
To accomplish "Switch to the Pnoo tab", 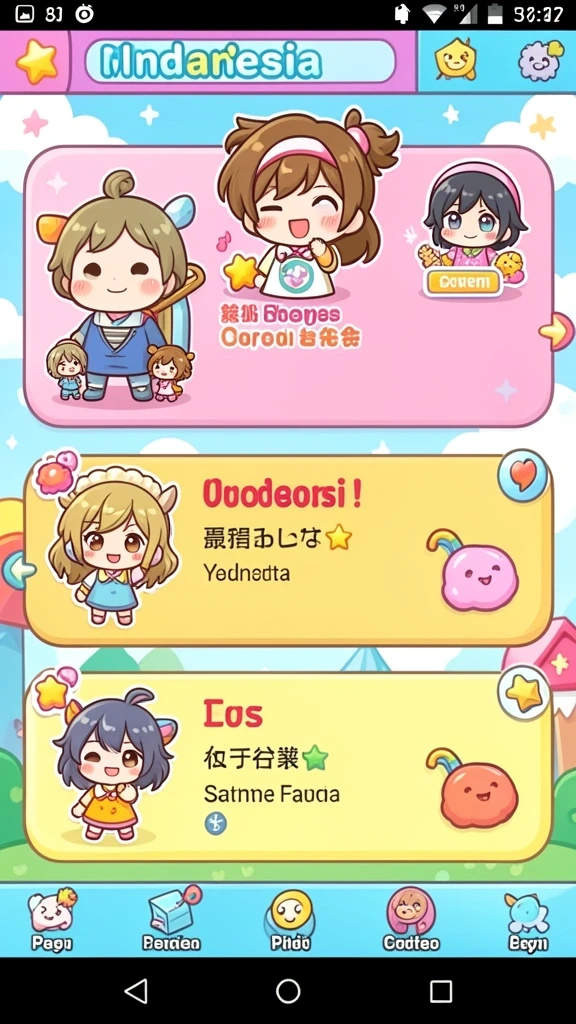I will 291,920.
